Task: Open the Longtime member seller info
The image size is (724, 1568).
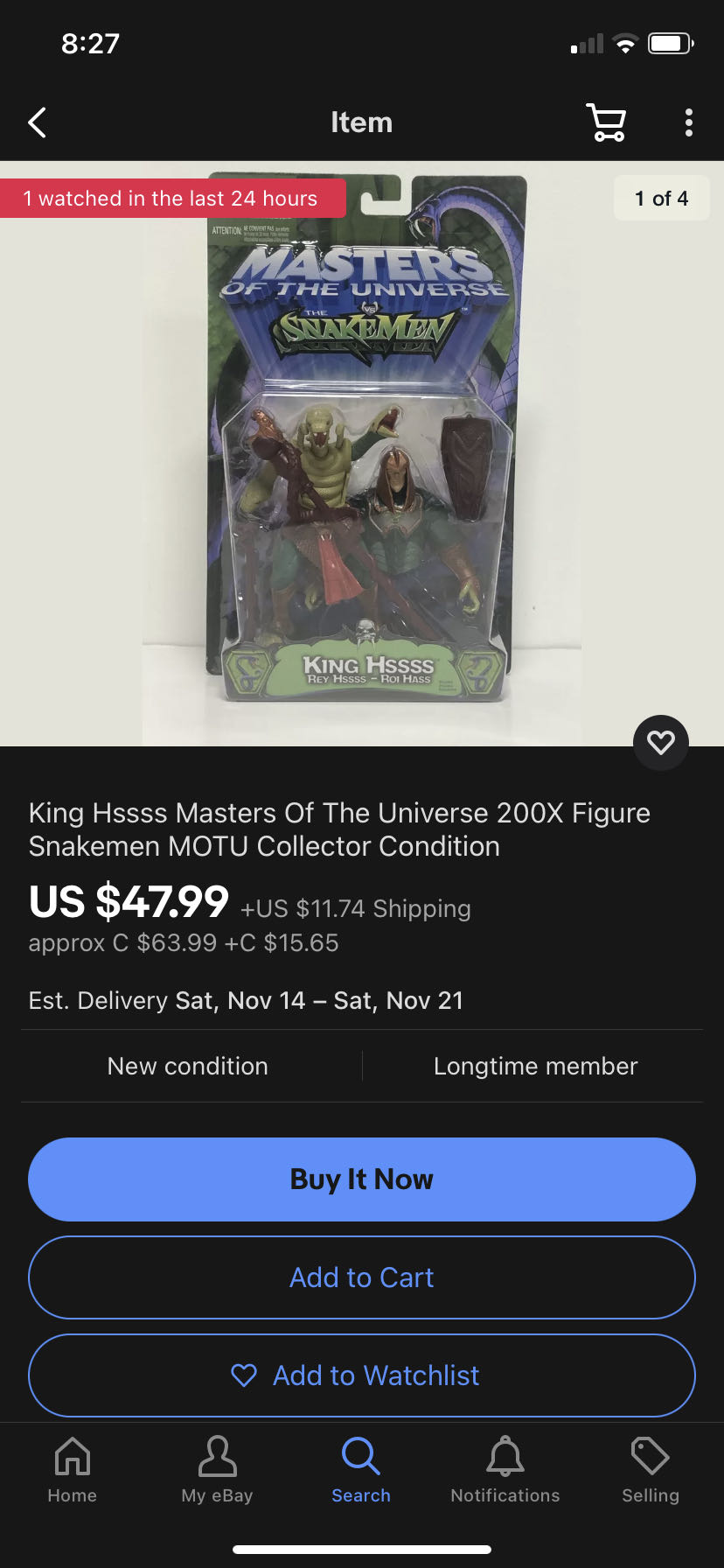Action: point(535,1066)
